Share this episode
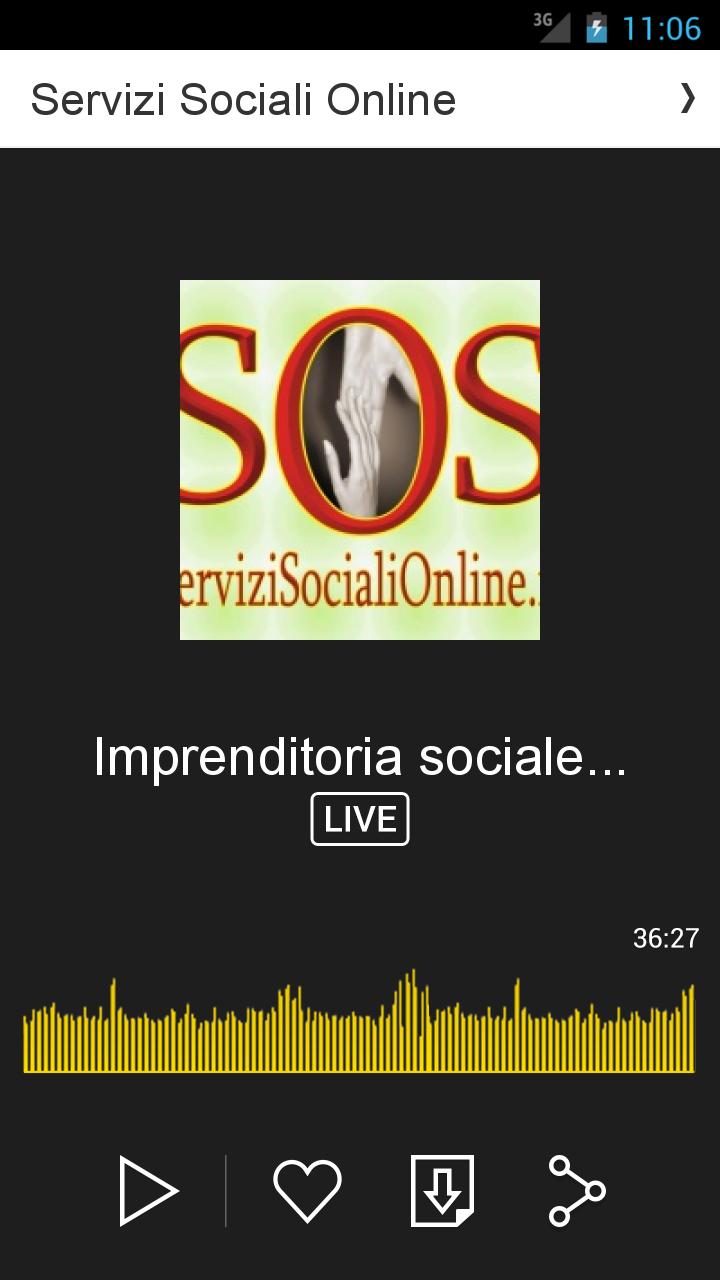 tap(577, 1190)
